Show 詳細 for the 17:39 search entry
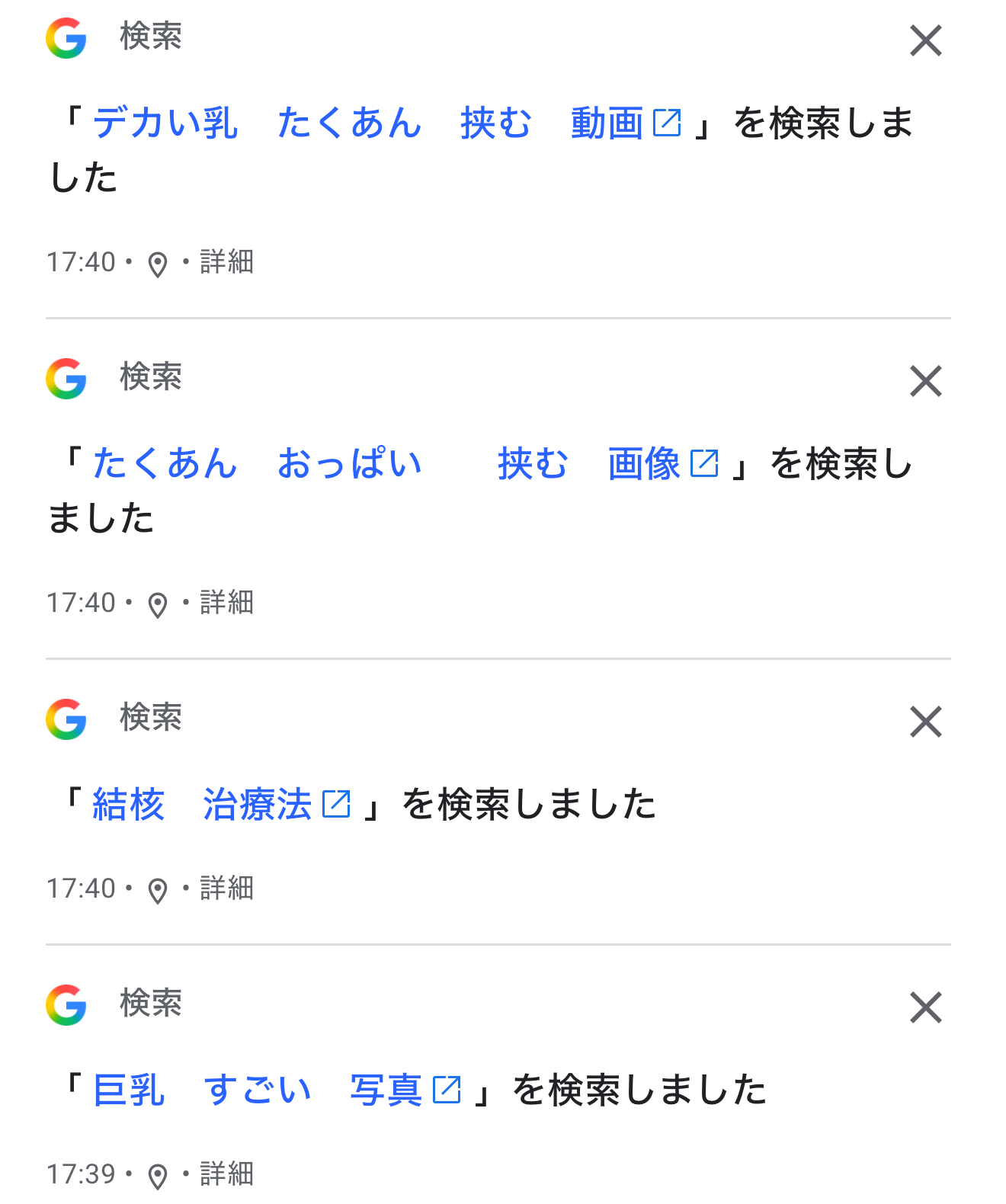Screen dimensions: 1006x1204 click(x=226, y=1174)
